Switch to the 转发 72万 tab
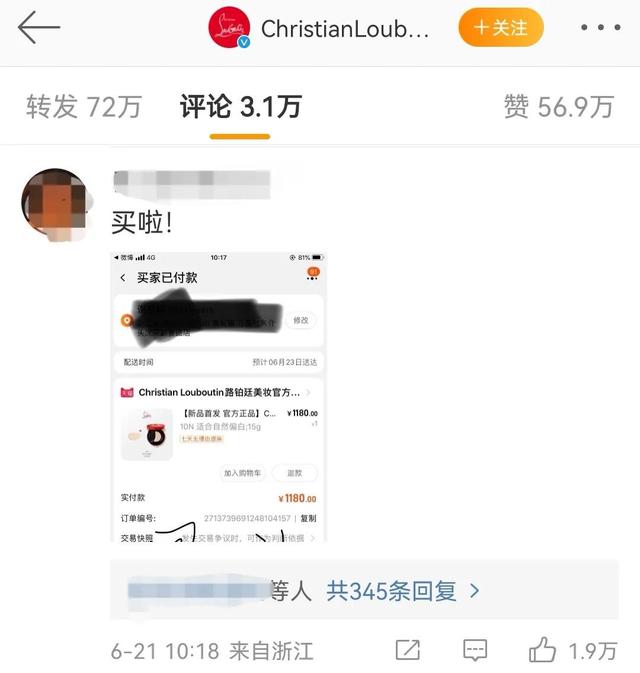Screen dimensions: 640x673 click(x=84, y=107)
